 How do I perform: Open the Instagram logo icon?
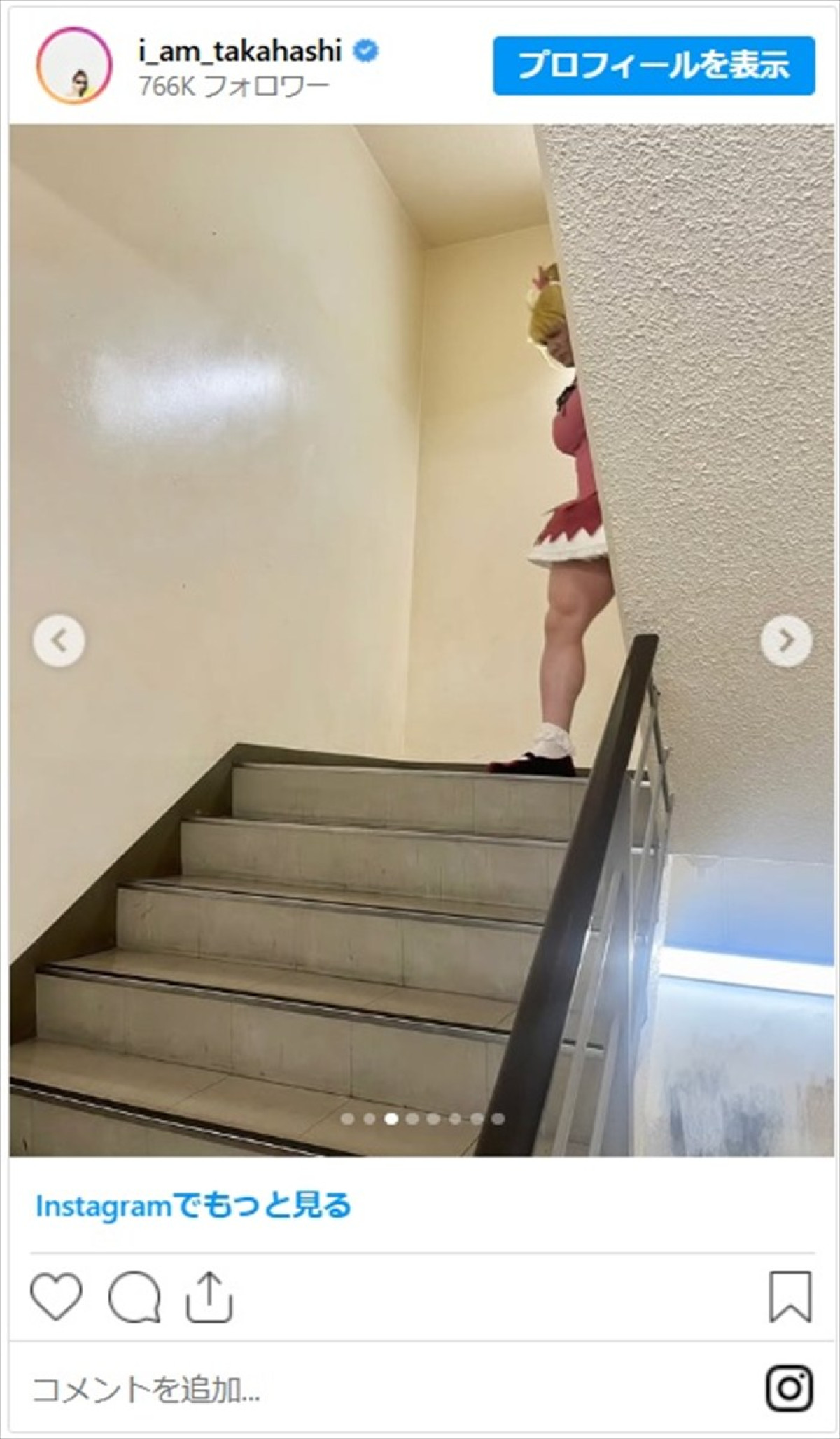[789, 1388]
